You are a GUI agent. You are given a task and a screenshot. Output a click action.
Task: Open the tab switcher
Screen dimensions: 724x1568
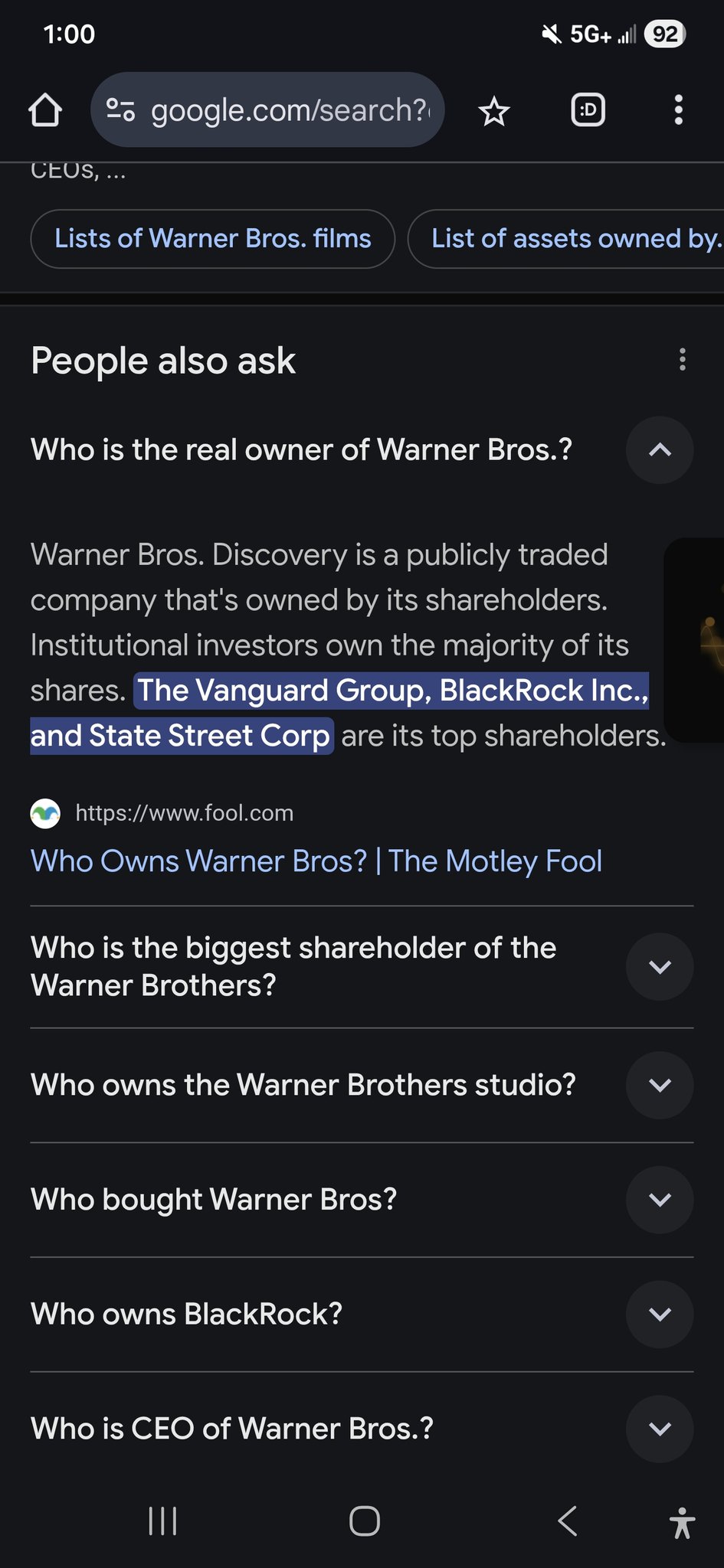tap(588, 110)
